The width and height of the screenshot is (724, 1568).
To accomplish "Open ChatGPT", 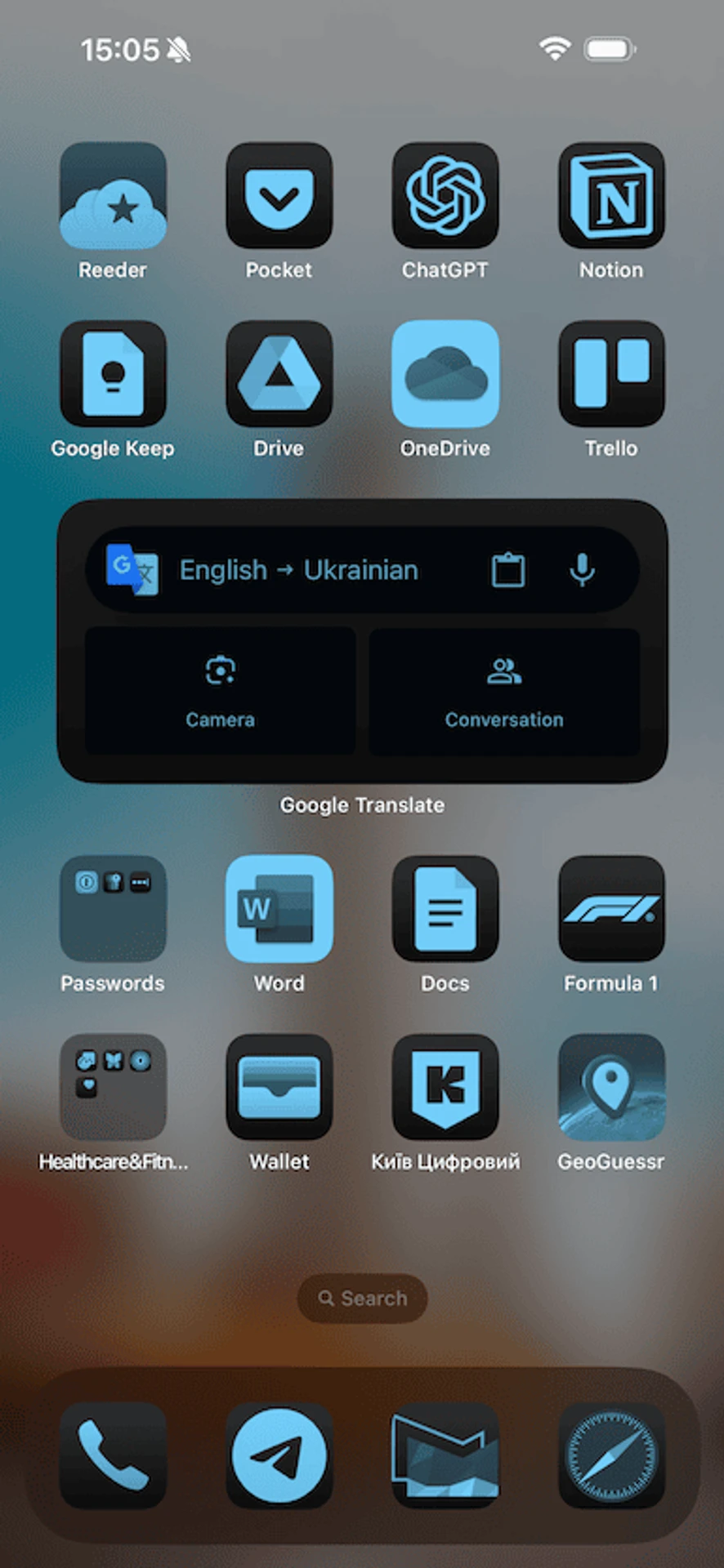I will point(445,196).
